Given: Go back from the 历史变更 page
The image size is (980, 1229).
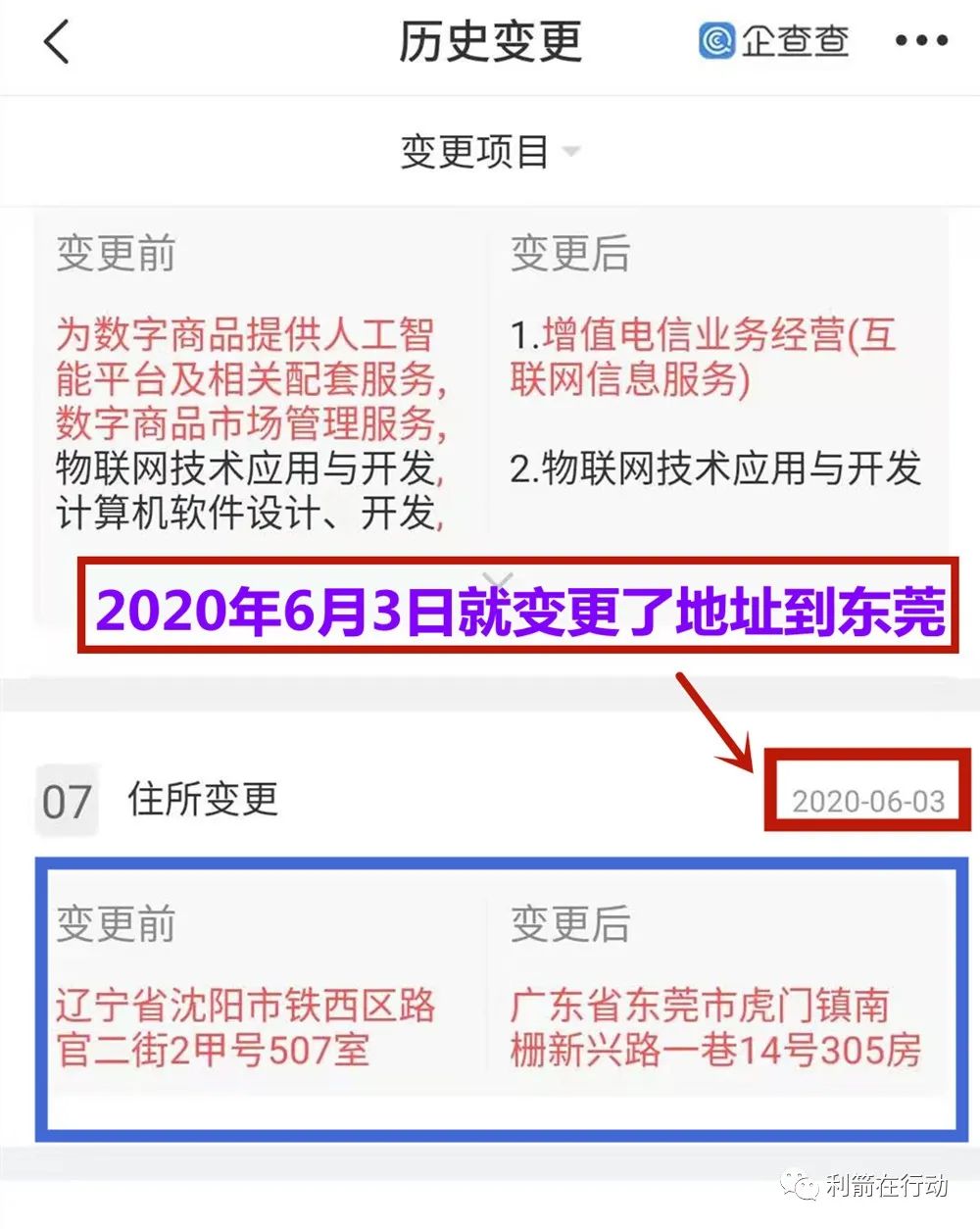Looking at the screenshot, I should point(57,42).
